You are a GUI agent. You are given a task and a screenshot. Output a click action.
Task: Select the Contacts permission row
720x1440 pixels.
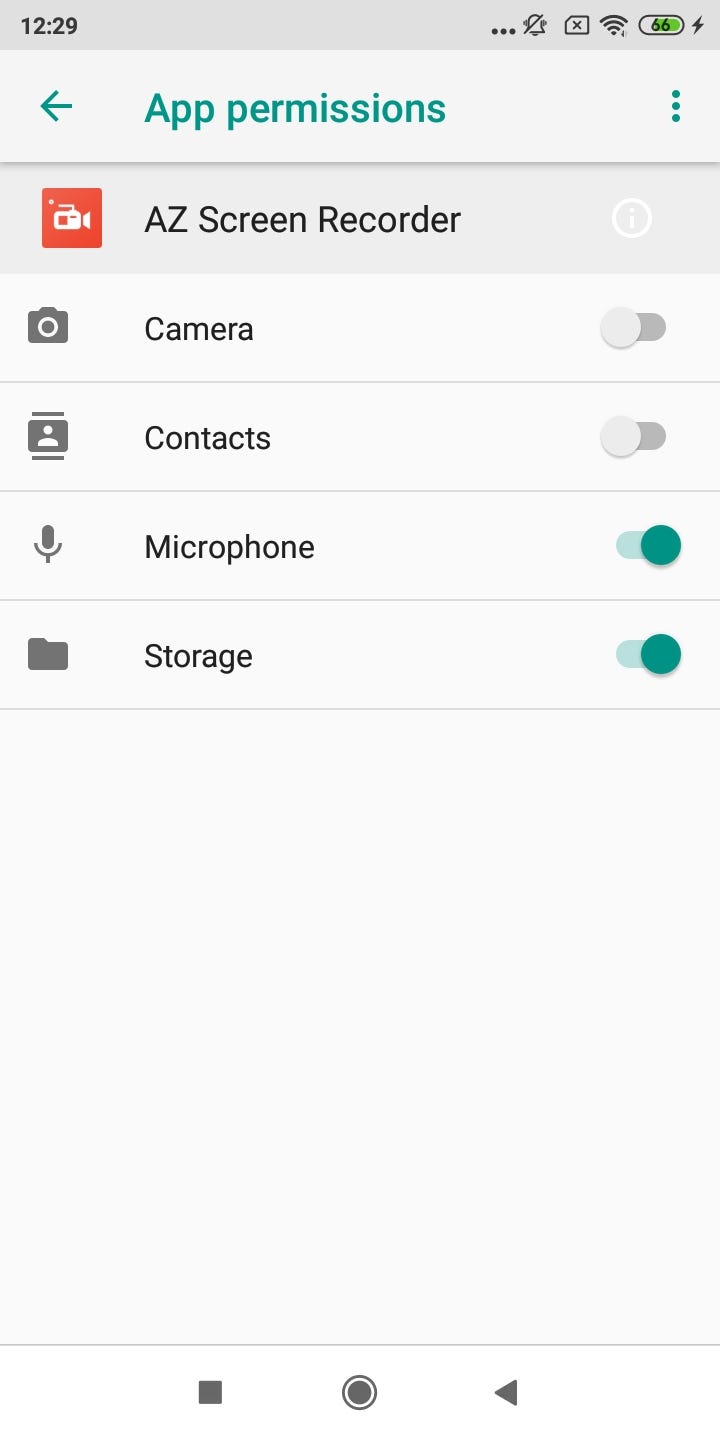pos(300,436)
